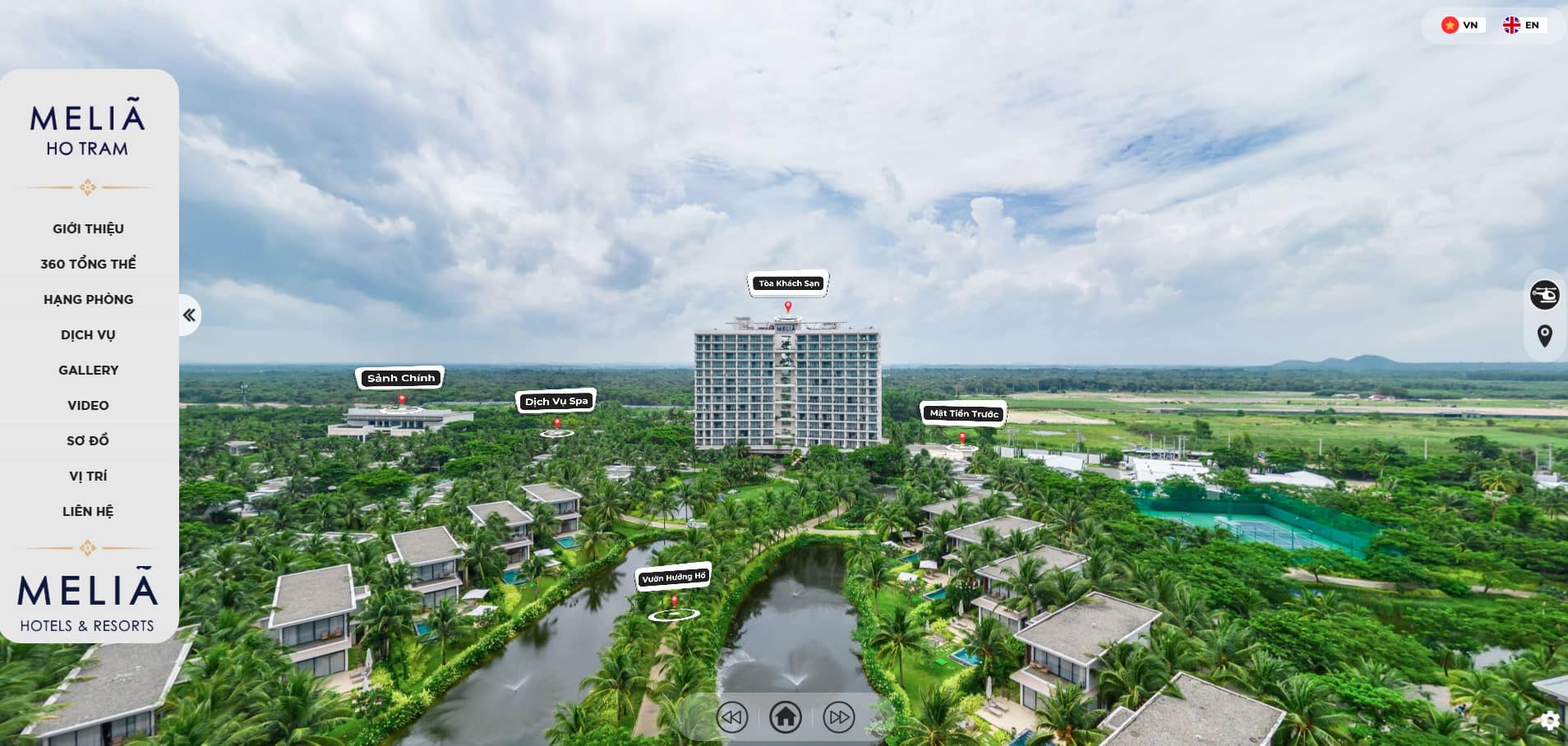The image size is (1568, 746).
Task: Open the Video section
Action: coord(88,405)
